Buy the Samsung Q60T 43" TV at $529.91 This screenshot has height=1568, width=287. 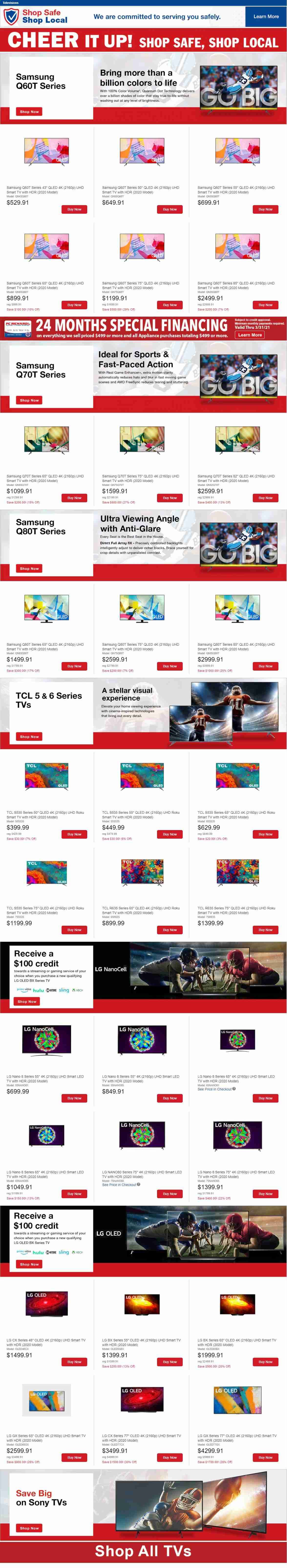(x=74, y=209)
